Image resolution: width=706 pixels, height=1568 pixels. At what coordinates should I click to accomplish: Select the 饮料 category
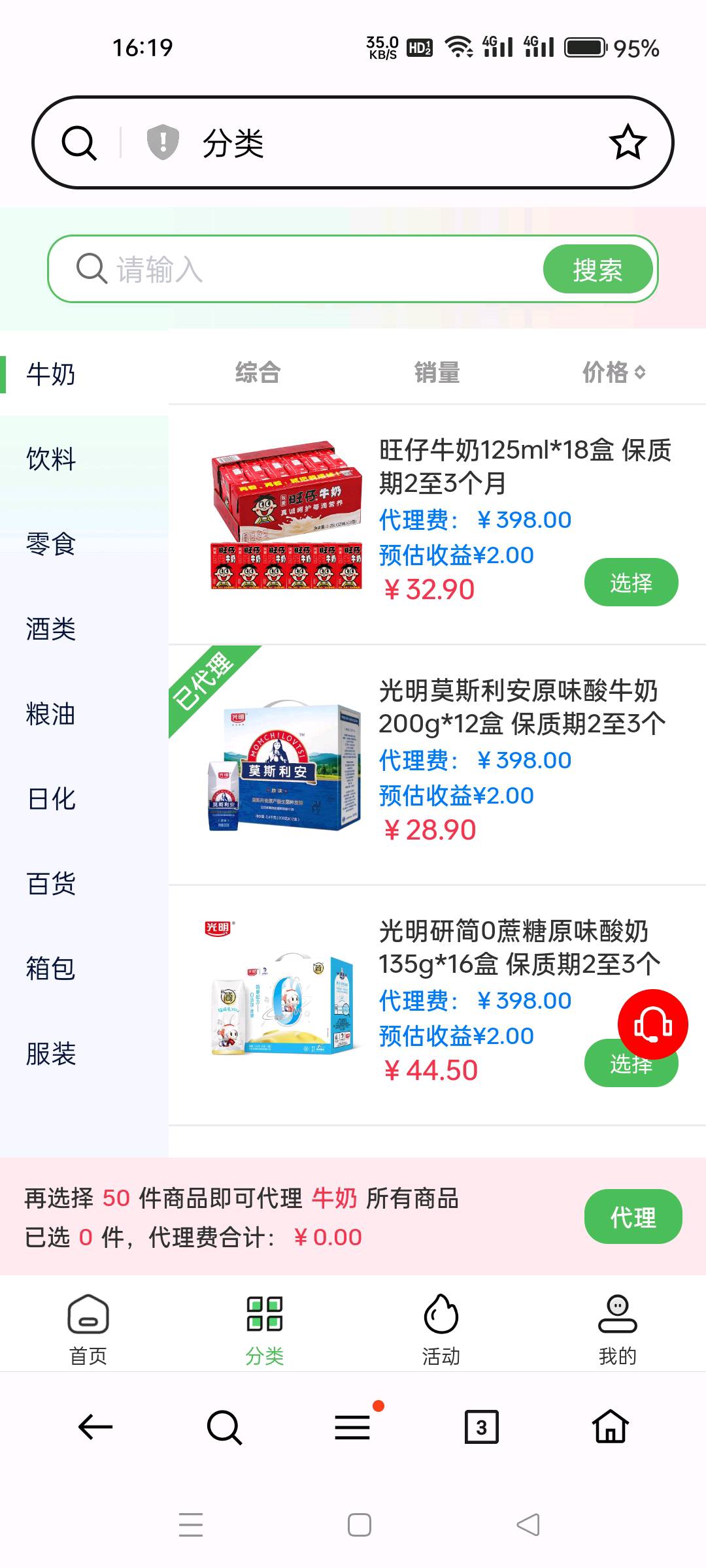tap(51, 459)
